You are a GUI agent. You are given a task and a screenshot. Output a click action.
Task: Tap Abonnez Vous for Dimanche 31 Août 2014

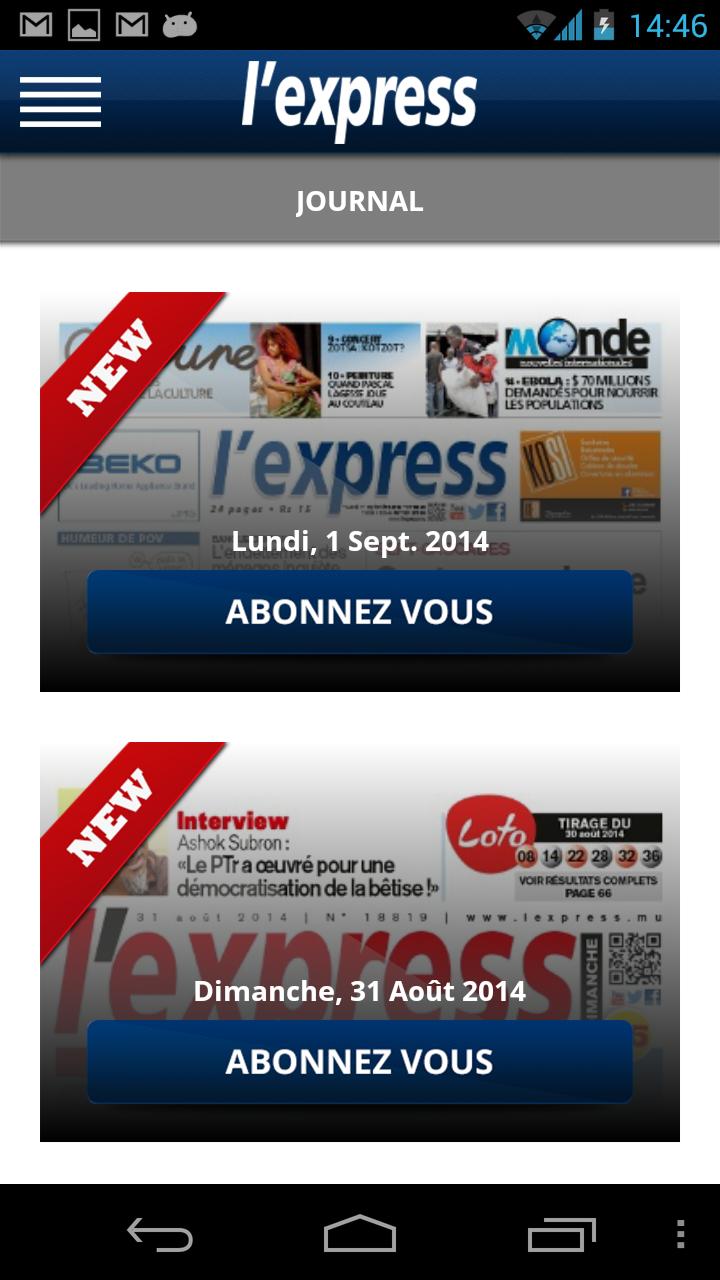(x=360, y=1062)
